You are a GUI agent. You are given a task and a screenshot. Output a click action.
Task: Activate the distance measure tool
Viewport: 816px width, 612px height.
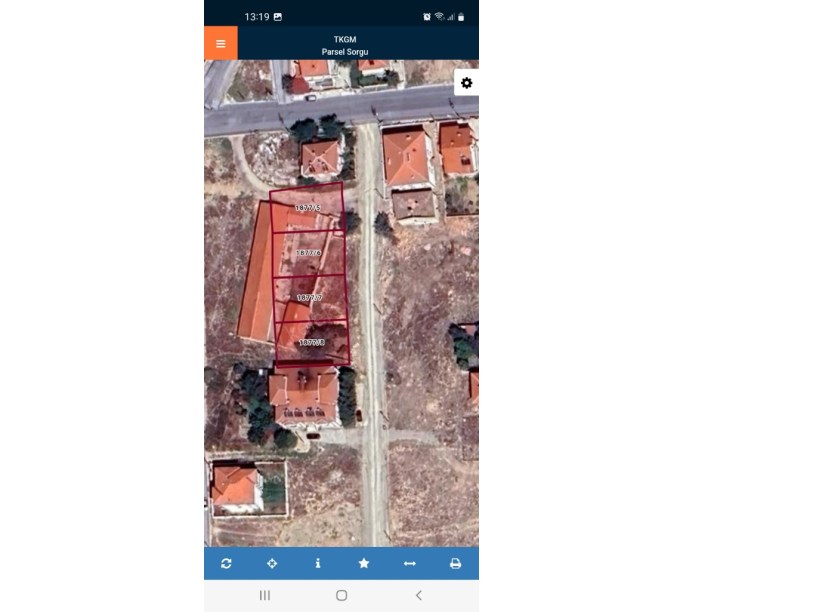coord(409,564)
